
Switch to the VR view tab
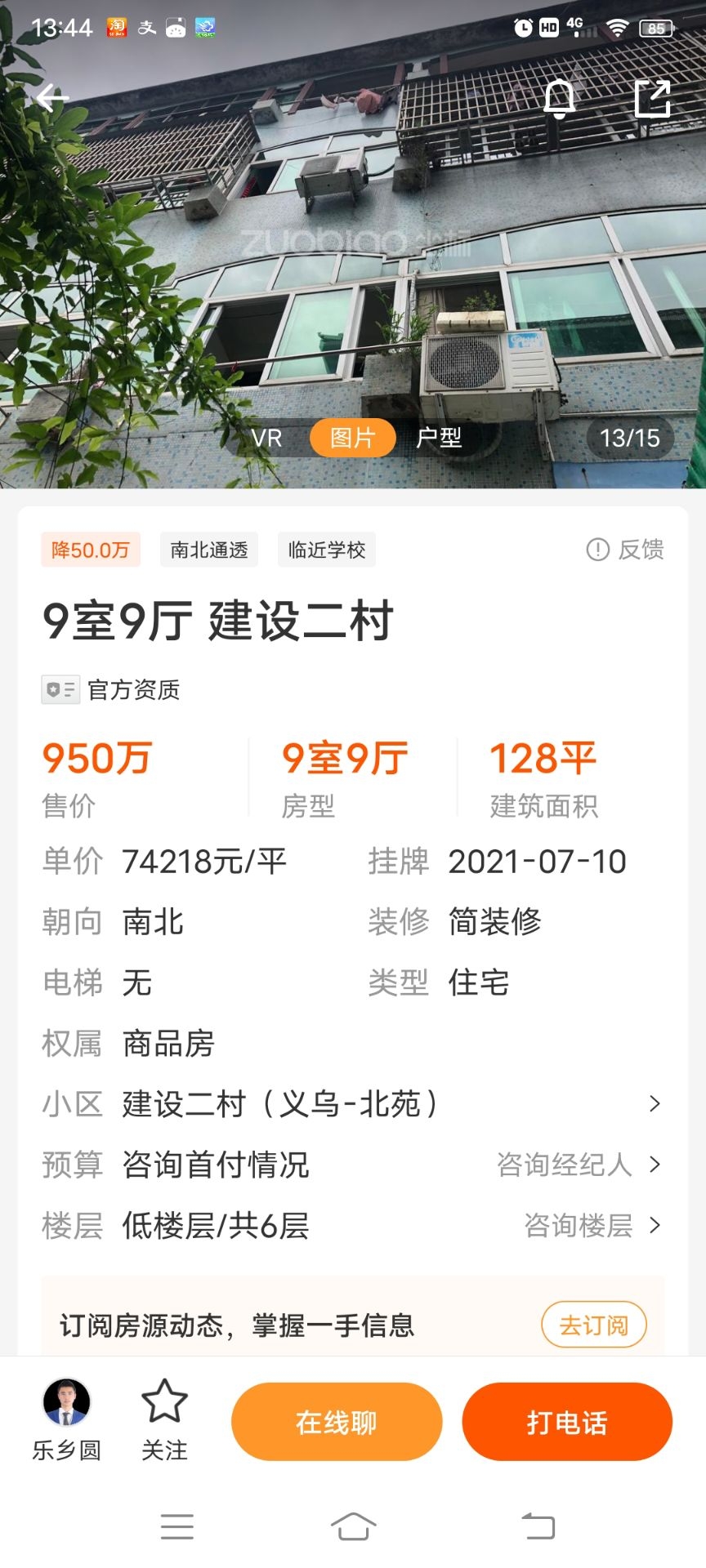[267, 439]
